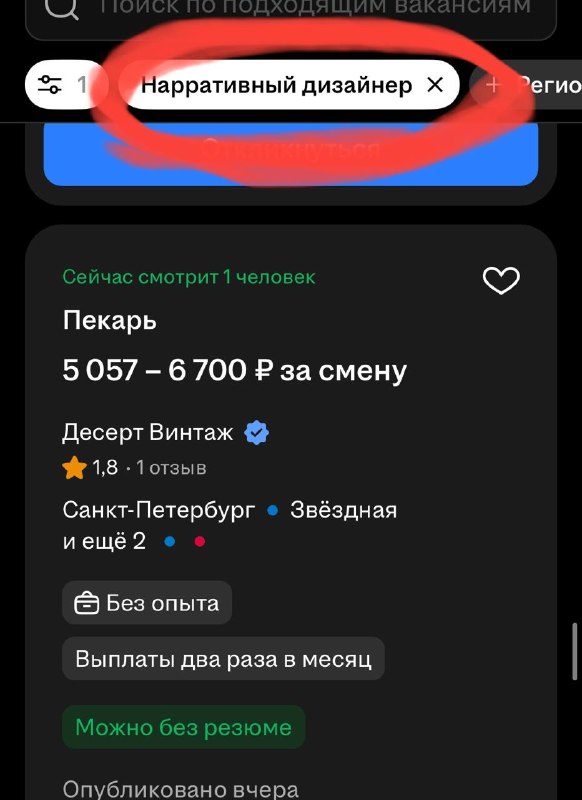This screenshot has width=582, height=800.
Task: Open the vacancy search field
Action: [x=291, y=15]
